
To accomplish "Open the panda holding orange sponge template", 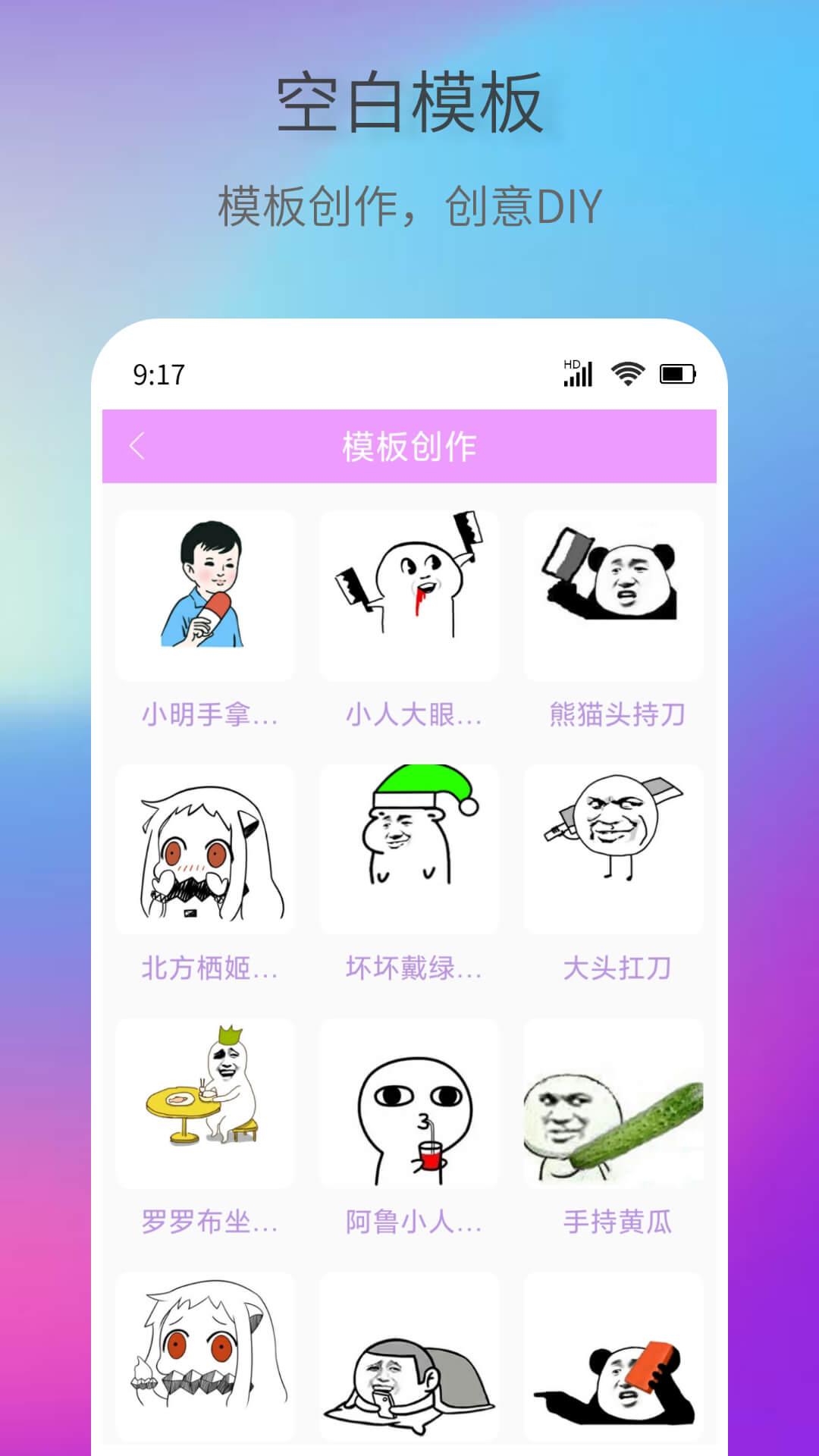I will pyautogui.click(x=614, y=1357).
